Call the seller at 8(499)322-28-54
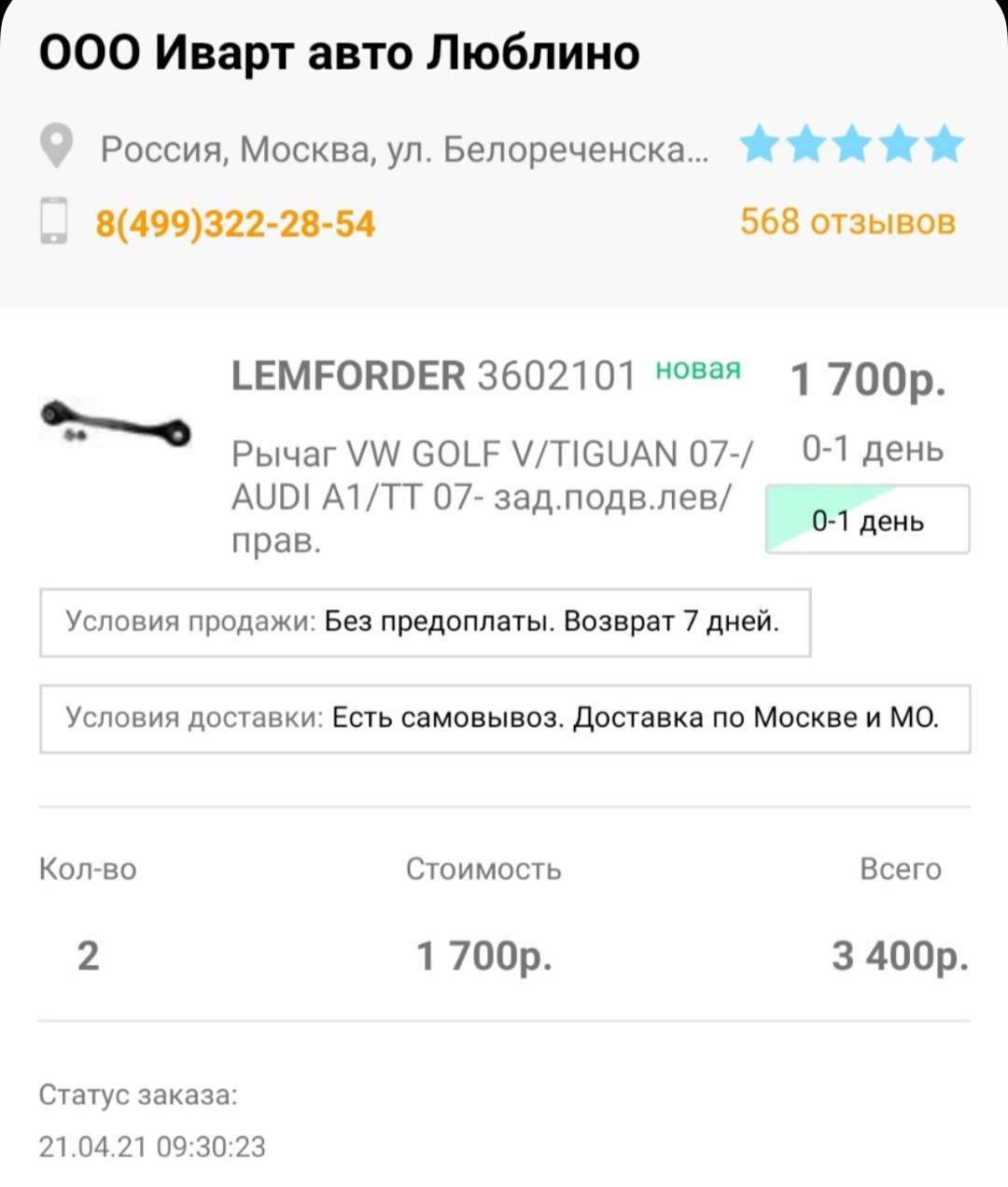 click(235, 224)
